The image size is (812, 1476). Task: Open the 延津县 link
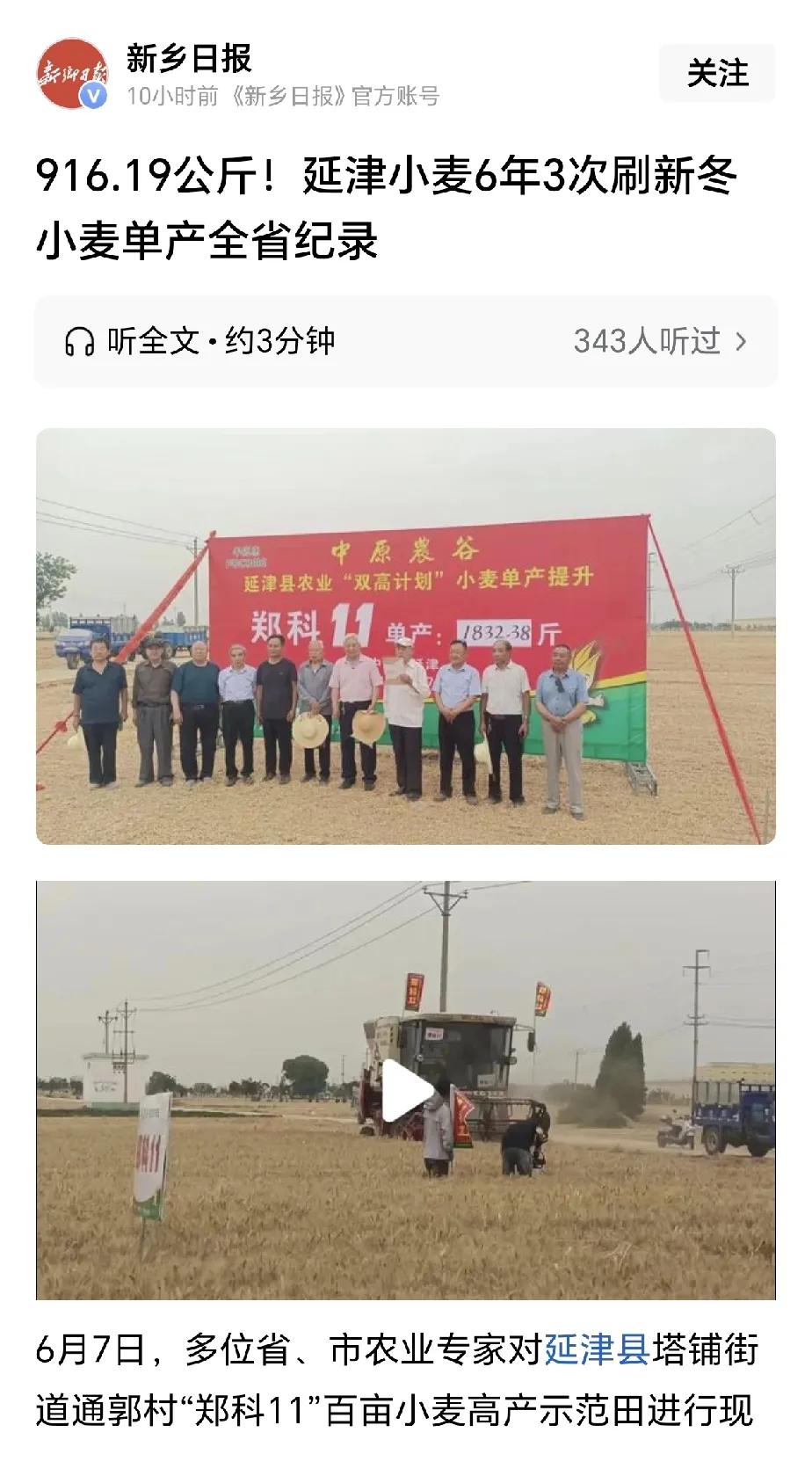(597, 1350)
